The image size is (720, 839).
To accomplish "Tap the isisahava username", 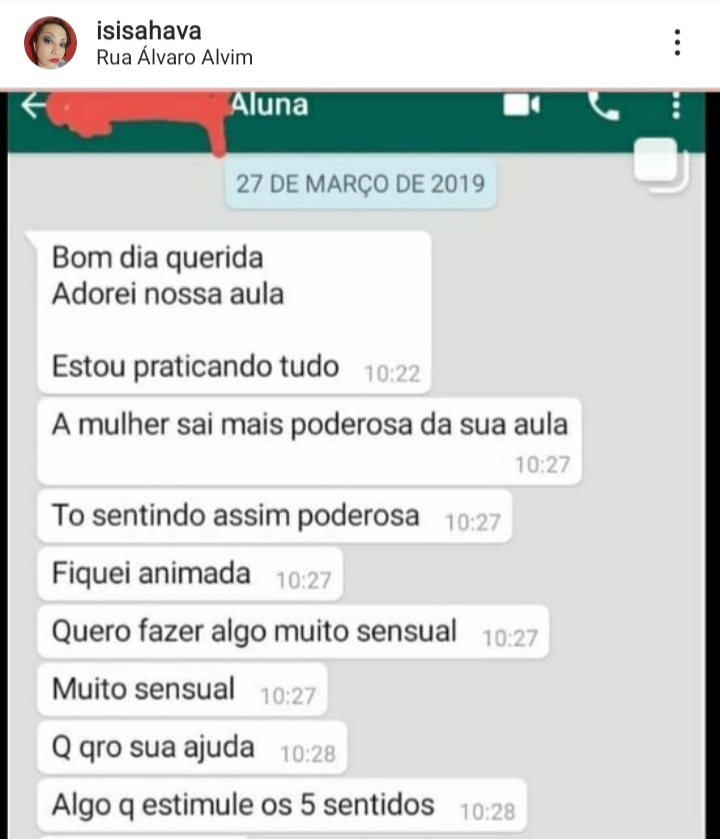I will [x=148, y=30].
